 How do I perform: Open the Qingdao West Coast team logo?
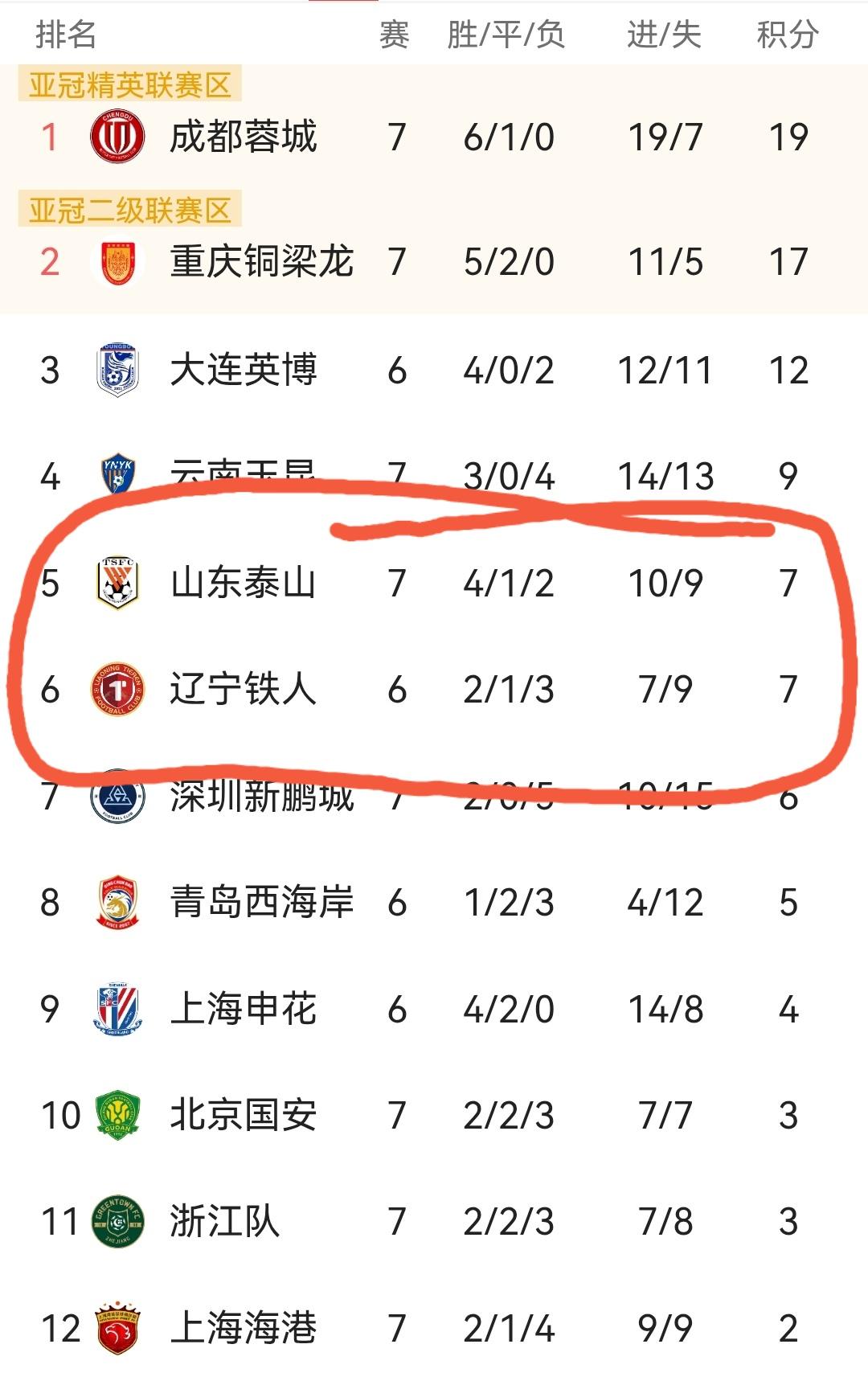[117, 902]
